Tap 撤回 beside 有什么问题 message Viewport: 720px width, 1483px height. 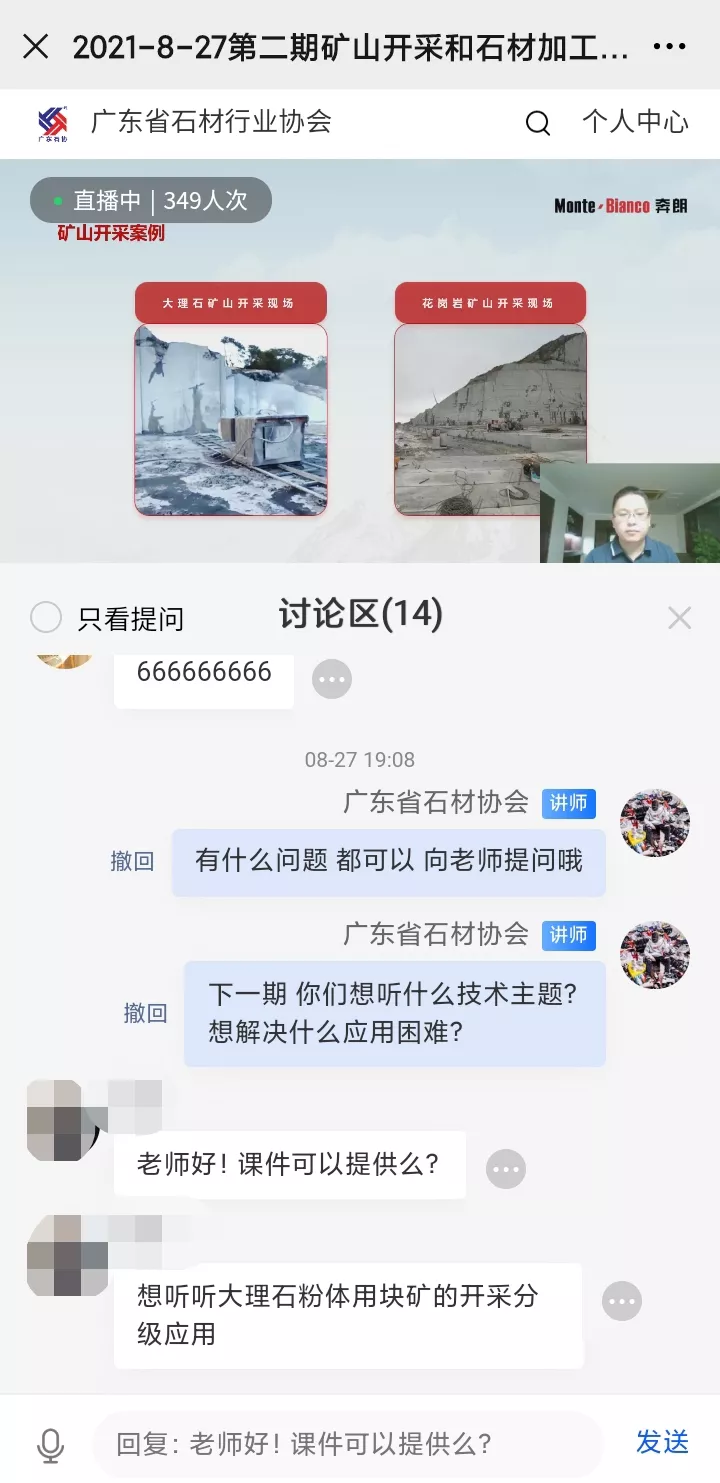point(132,861)
